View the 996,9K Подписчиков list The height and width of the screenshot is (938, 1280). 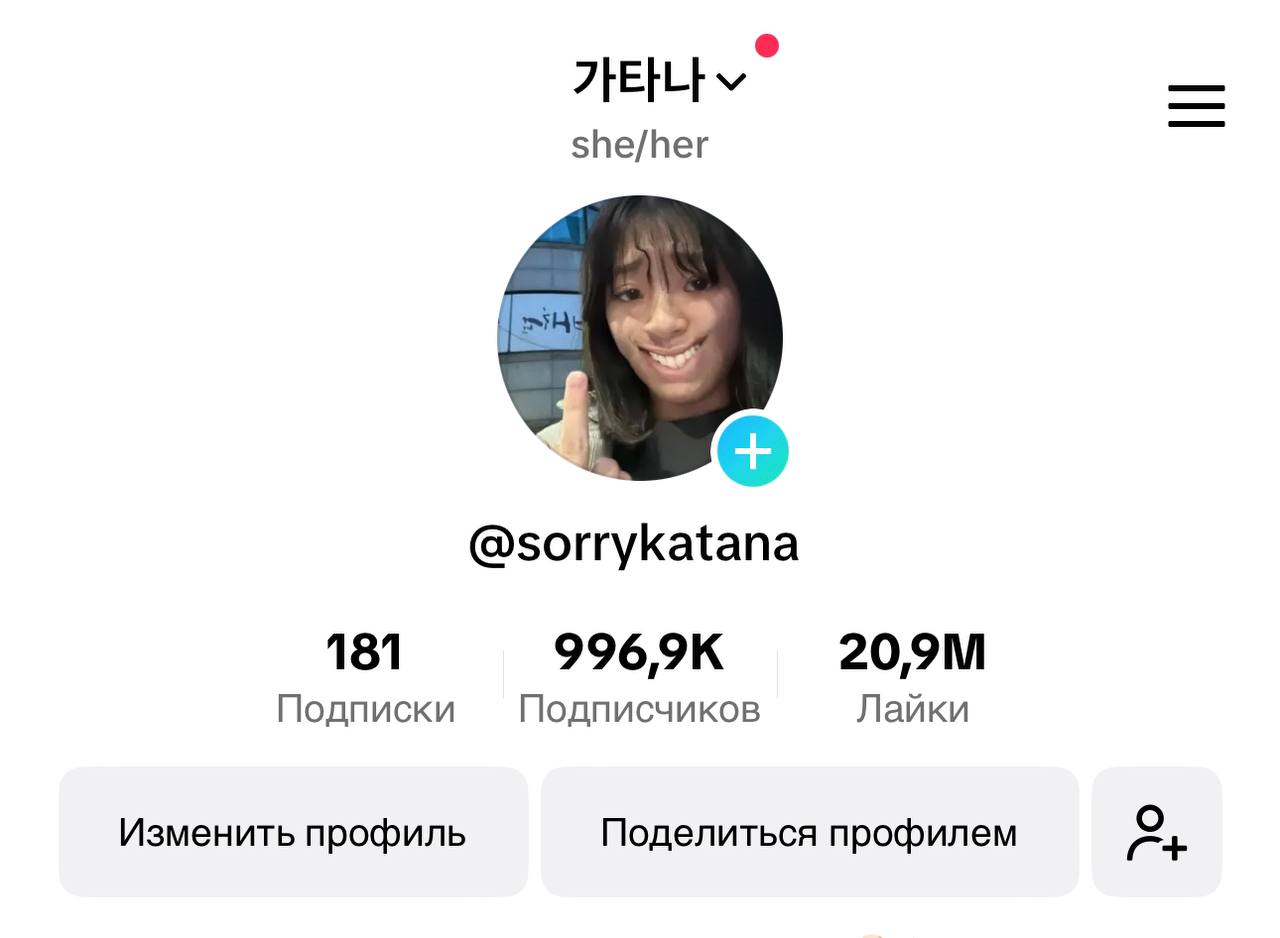pyautogui.click(x=639, y=677)
